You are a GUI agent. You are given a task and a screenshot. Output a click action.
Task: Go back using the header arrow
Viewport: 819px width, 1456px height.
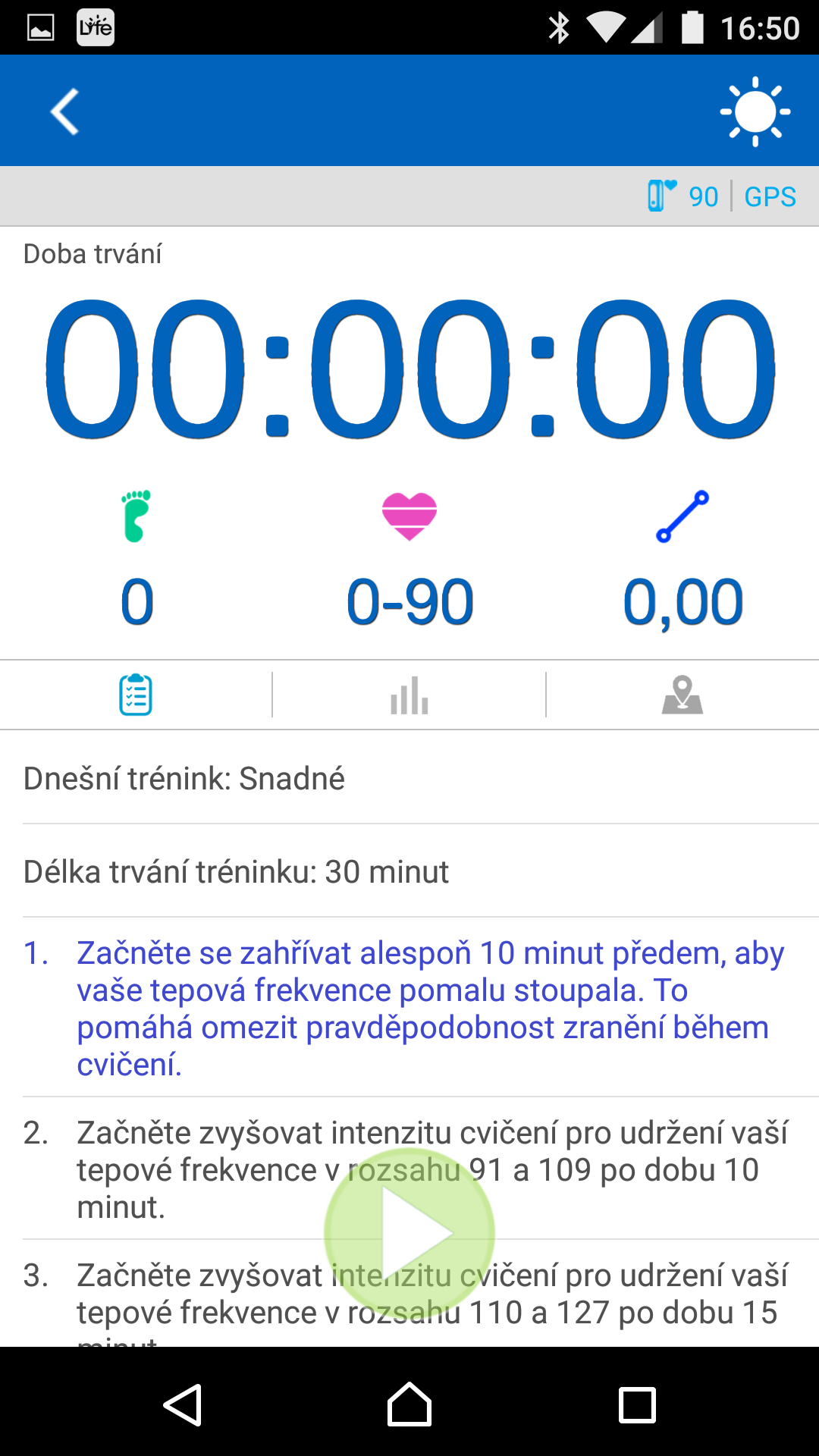point(65,111)
